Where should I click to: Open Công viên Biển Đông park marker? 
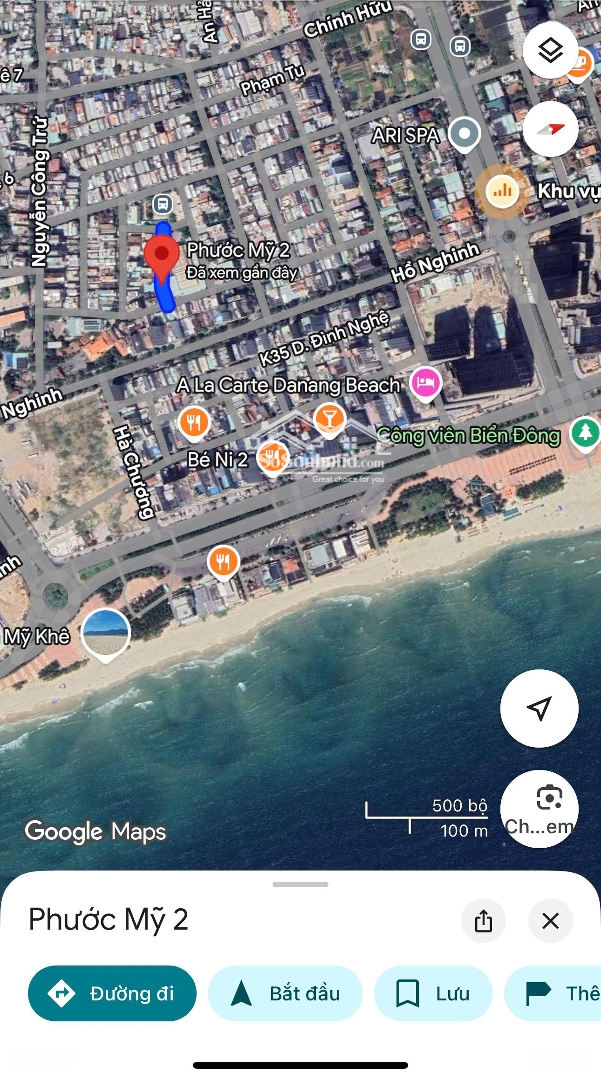point(584,434)
